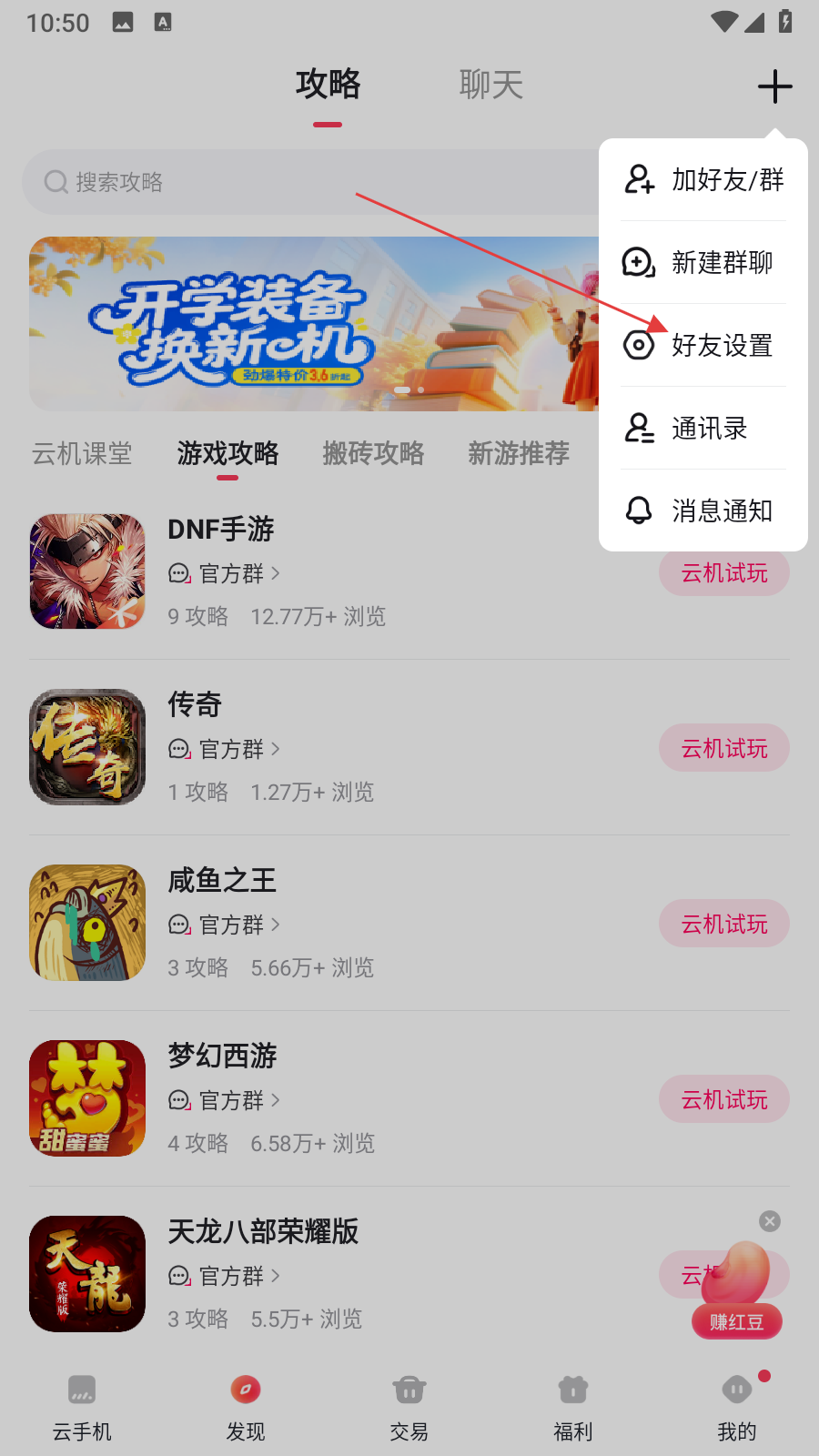Tap the plus icon at top right

point(774,86)
